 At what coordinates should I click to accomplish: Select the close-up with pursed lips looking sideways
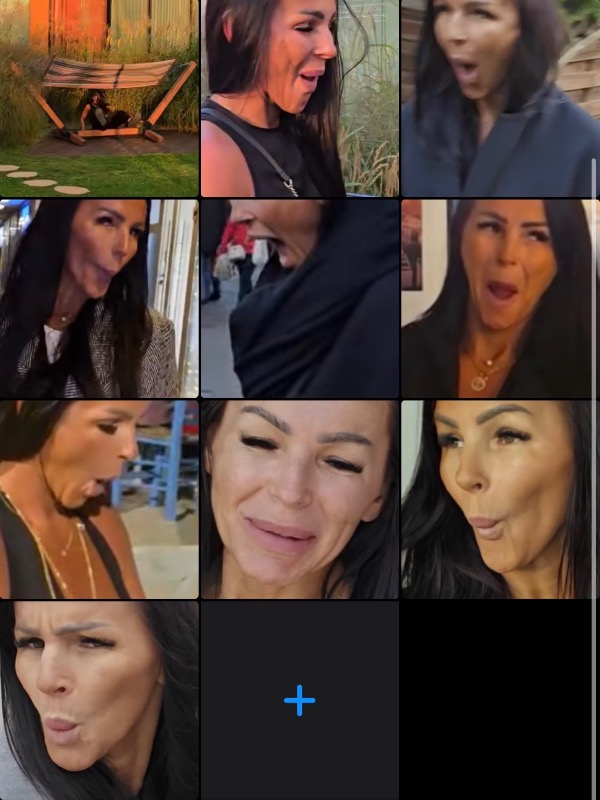point(500,499)
